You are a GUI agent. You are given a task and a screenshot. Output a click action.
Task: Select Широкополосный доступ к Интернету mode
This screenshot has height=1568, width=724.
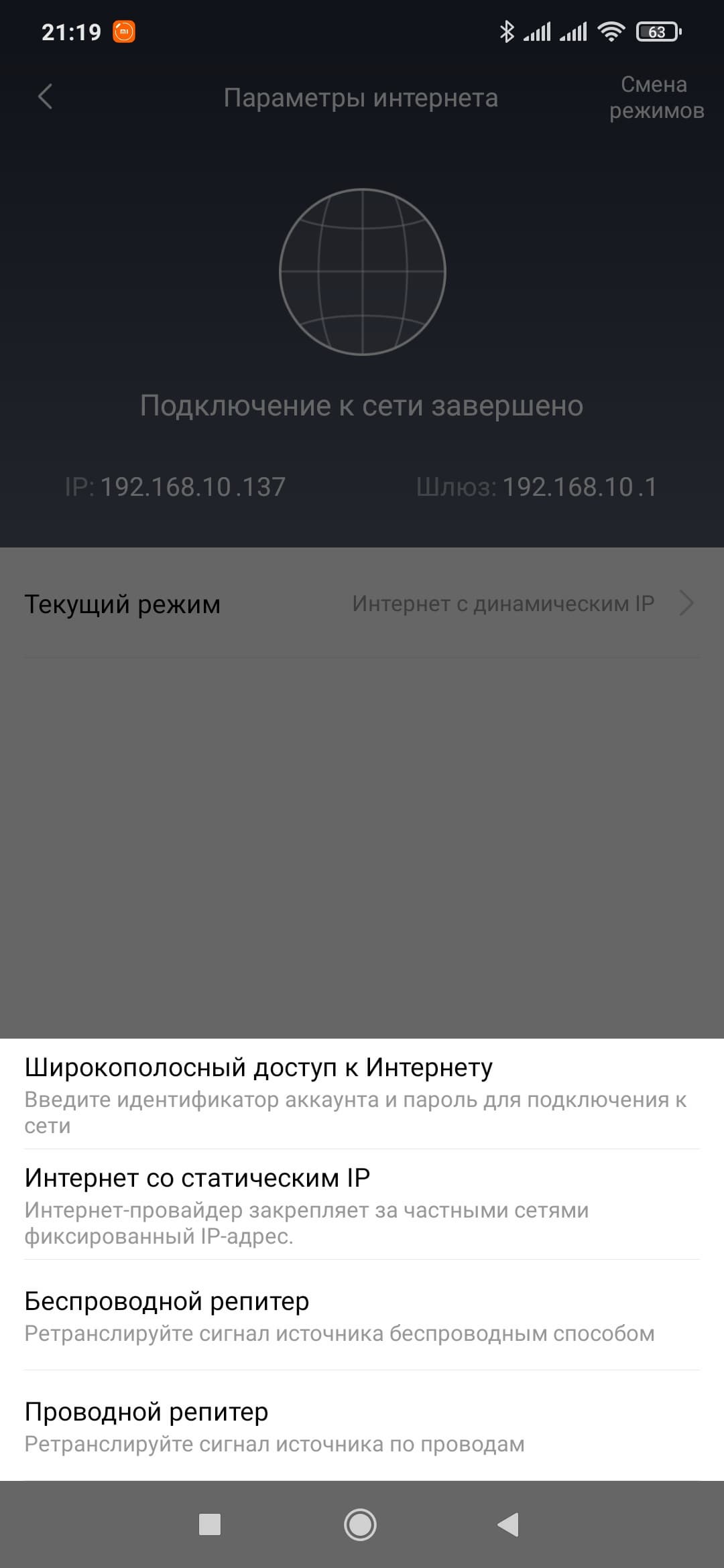[362, 1094]
